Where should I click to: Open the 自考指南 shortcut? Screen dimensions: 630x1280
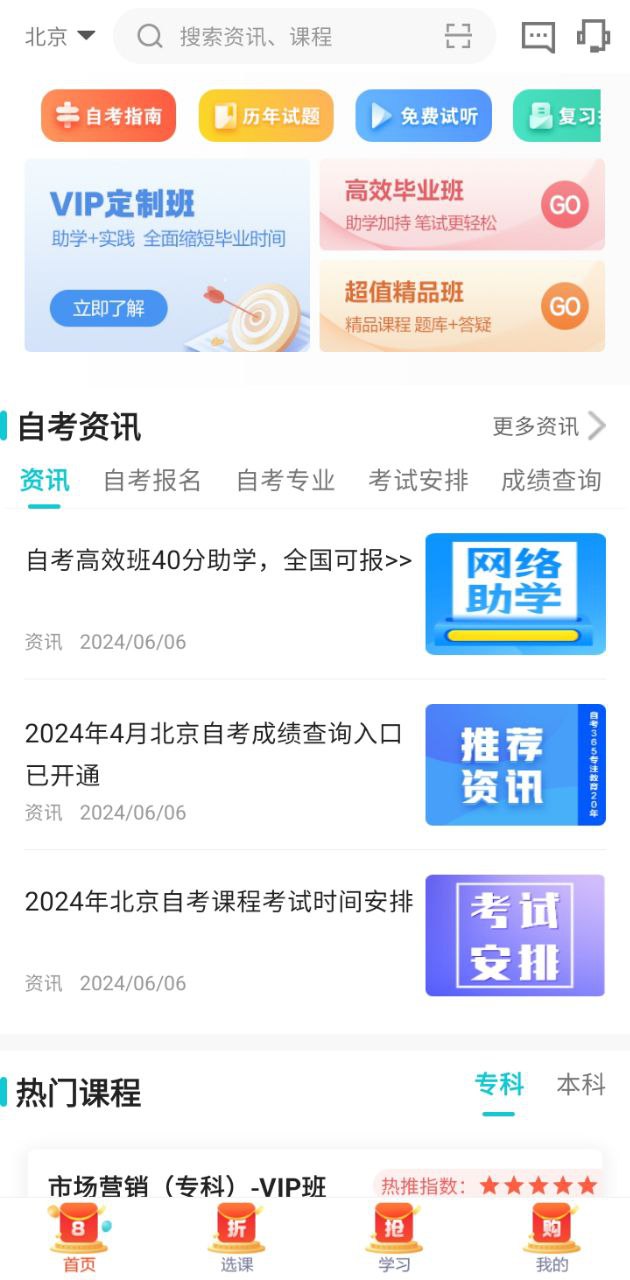click(108, 116)
